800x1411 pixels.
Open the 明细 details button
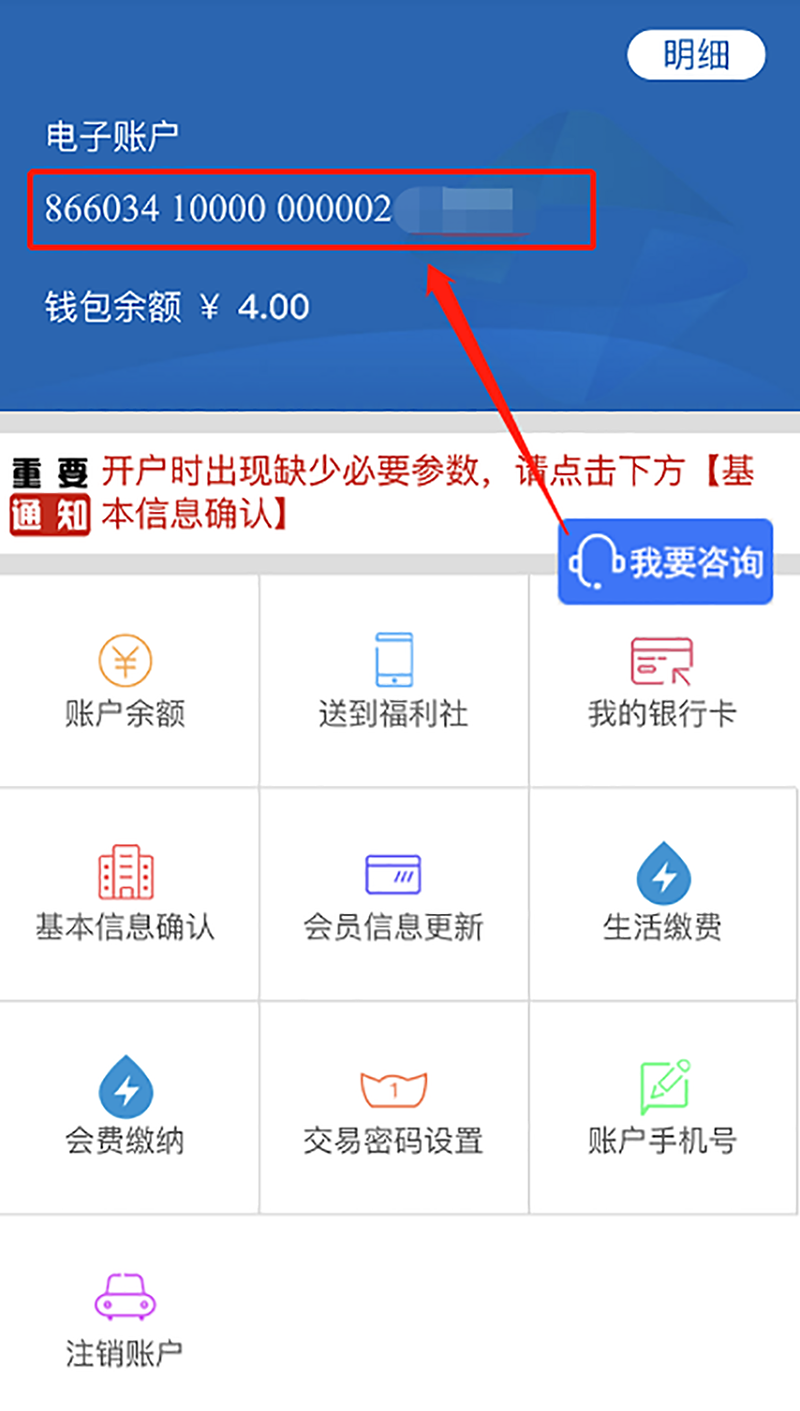tap(696, 55)
